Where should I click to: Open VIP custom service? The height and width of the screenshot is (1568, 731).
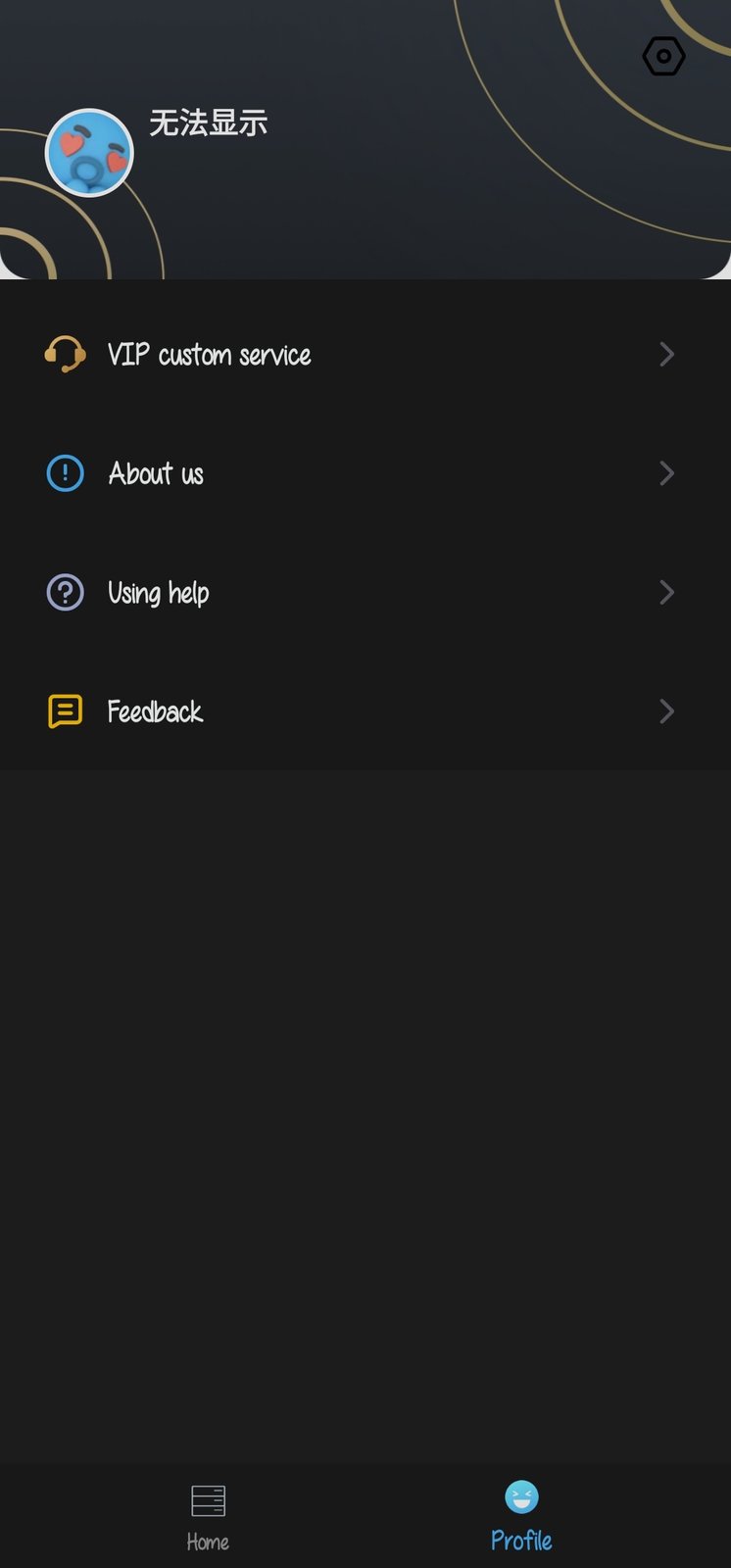tap(365, 355)
